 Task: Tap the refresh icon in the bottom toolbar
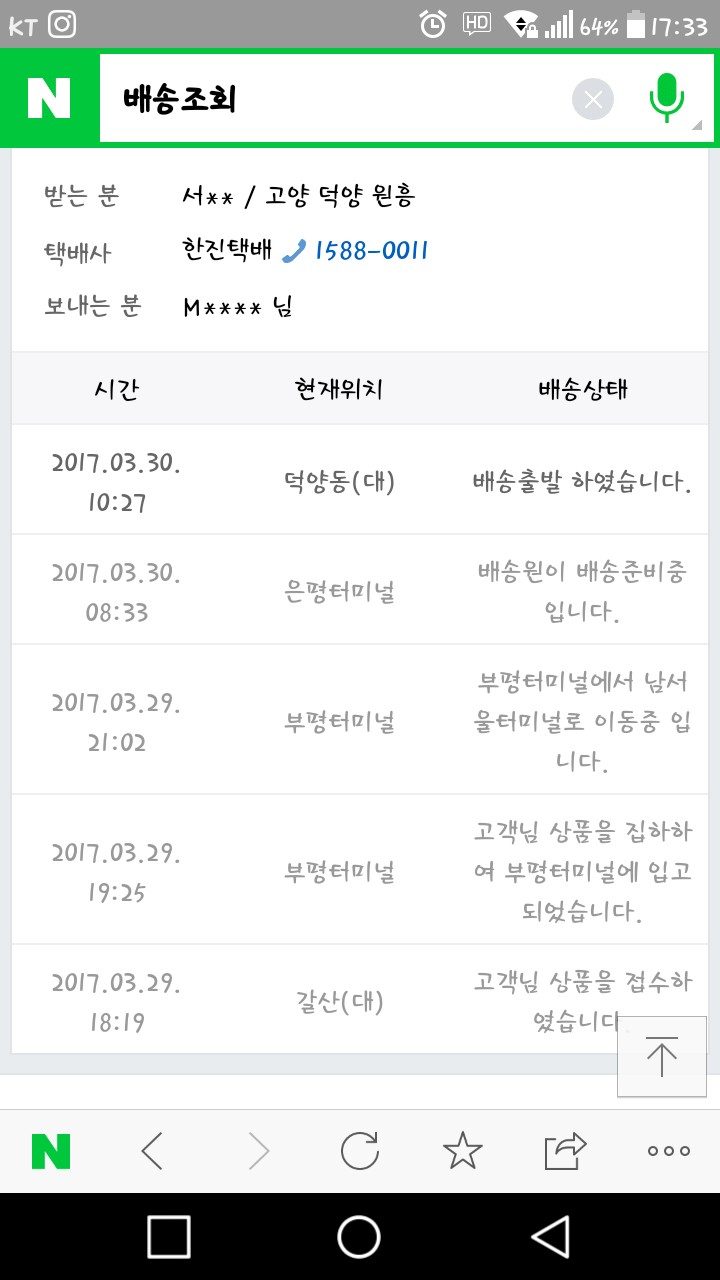359,1150
